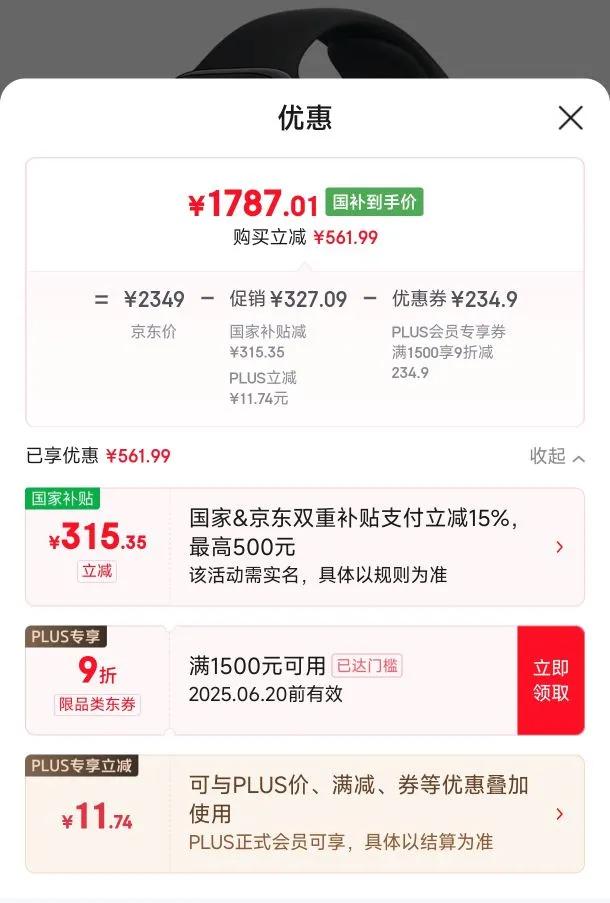Open PLUS专享立减 ¥11.74 discount details
This screenshot has width=610, height=903.
[x=559, y=813]
